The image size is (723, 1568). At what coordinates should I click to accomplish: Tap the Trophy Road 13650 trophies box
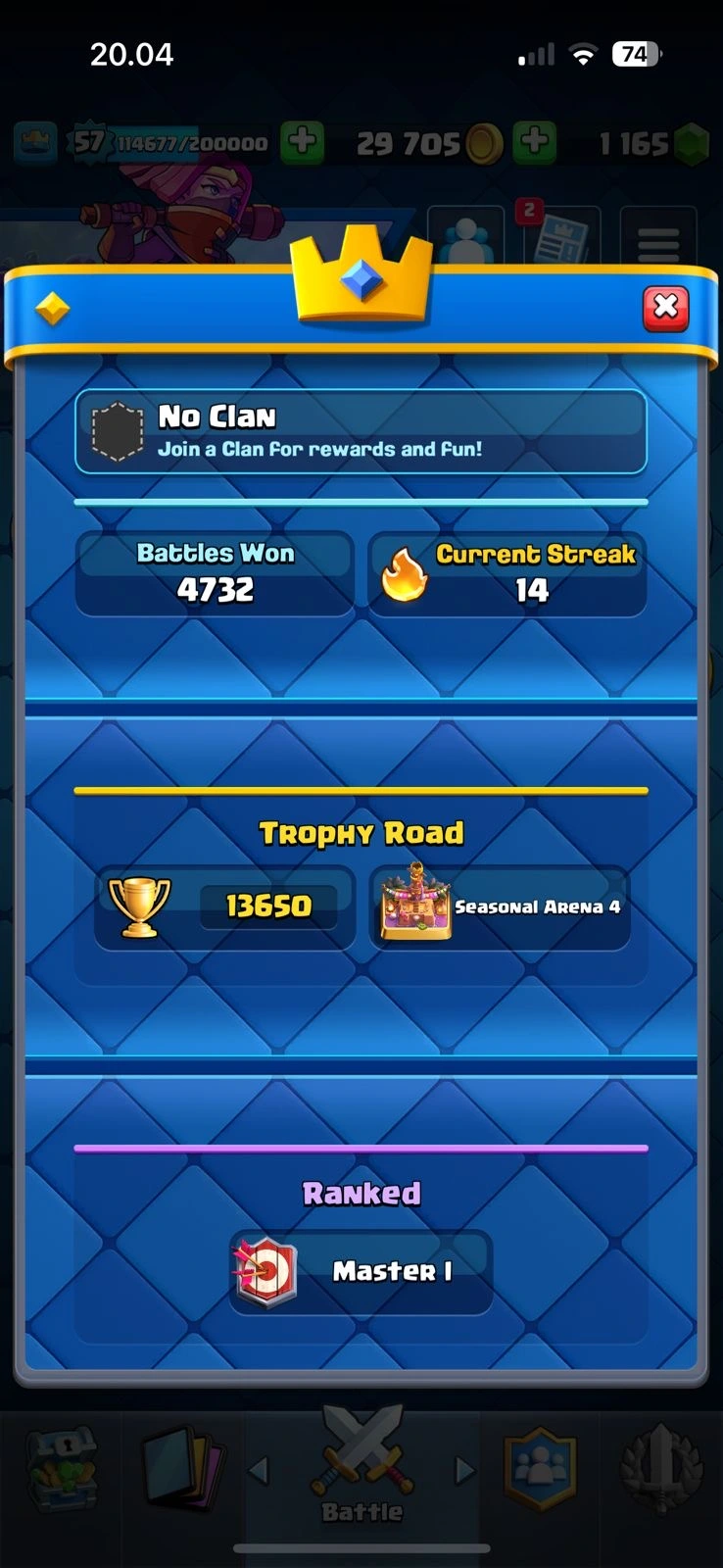225,906
